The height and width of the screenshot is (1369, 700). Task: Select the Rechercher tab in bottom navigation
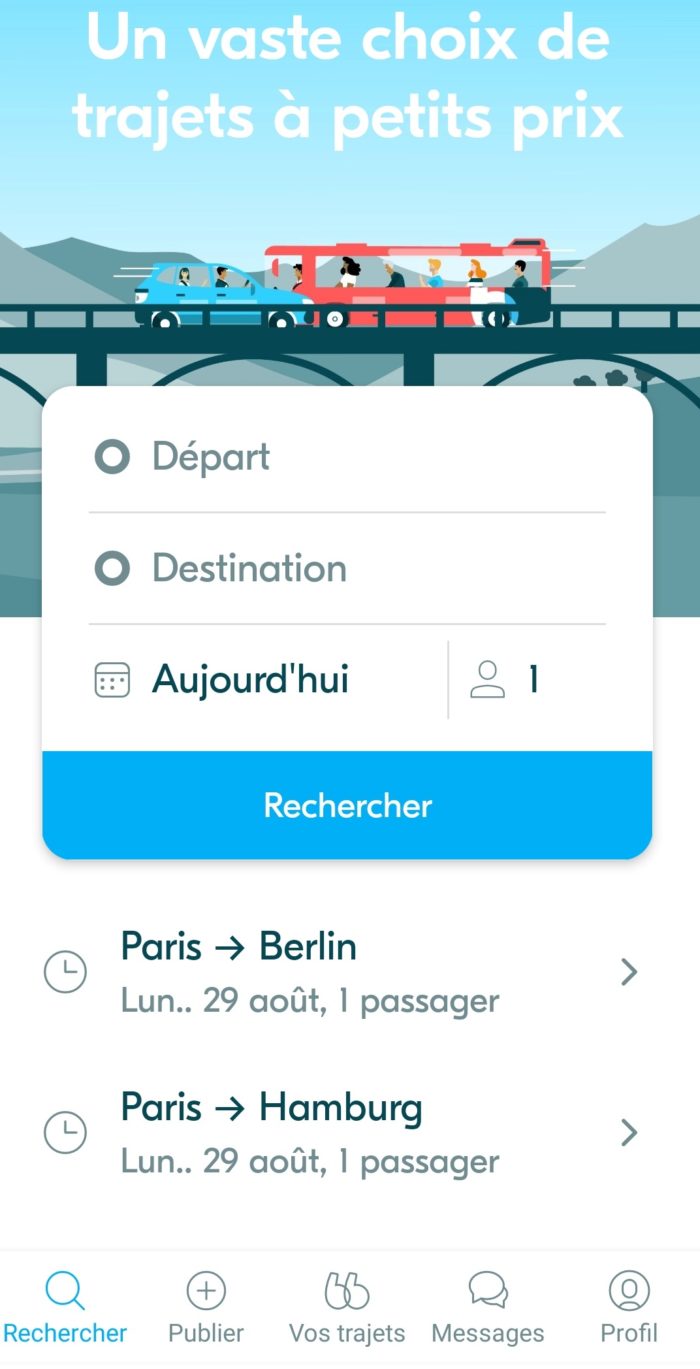point(65,1307)
